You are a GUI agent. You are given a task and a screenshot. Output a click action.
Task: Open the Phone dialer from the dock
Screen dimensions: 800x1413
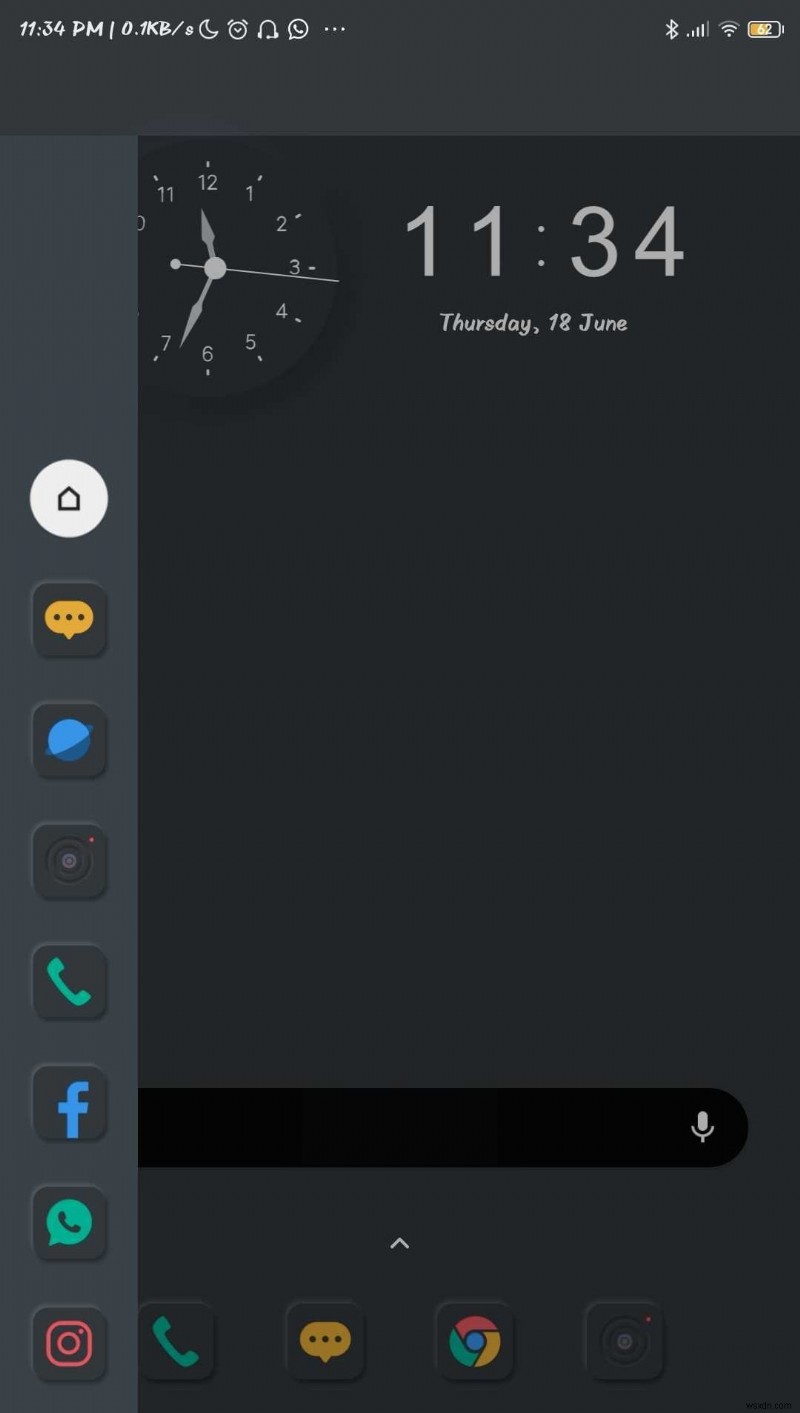178,1342
